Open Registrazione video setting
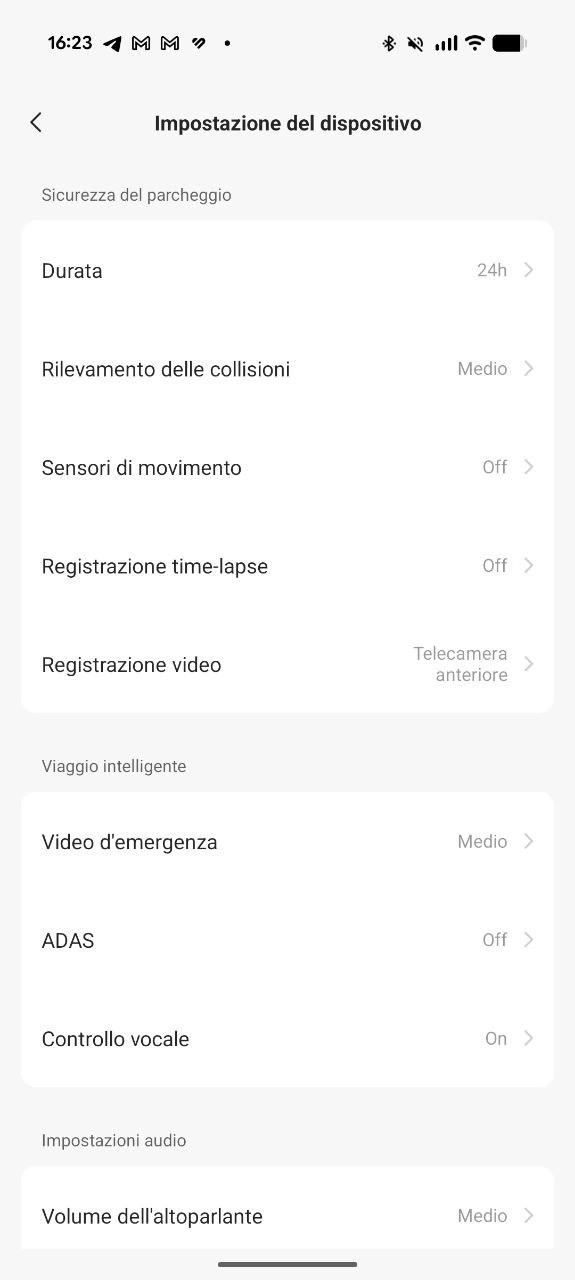Screen dimensions: 575x1280 coord(287,664)
